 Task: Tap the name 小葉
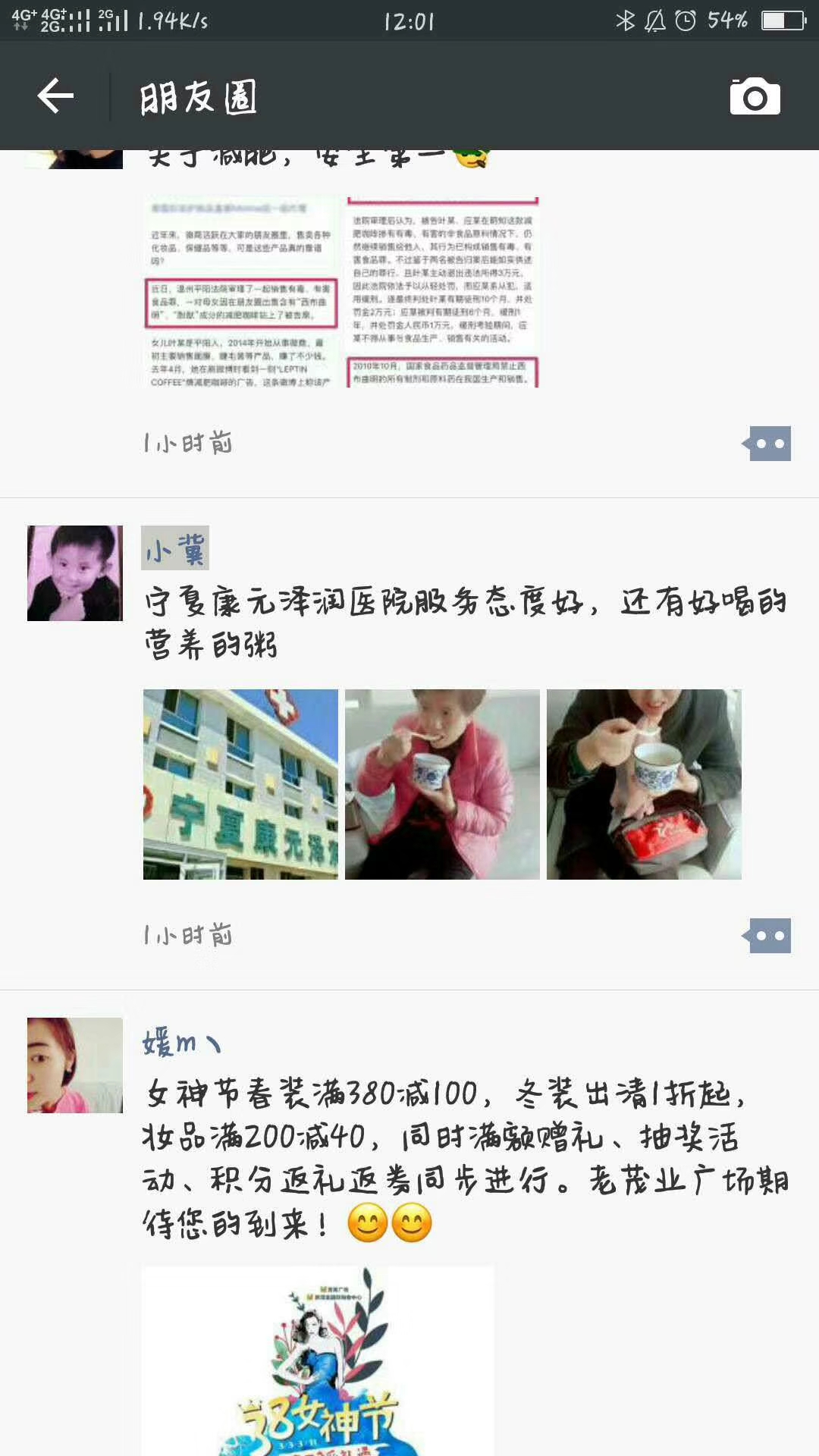coord(175,548)
